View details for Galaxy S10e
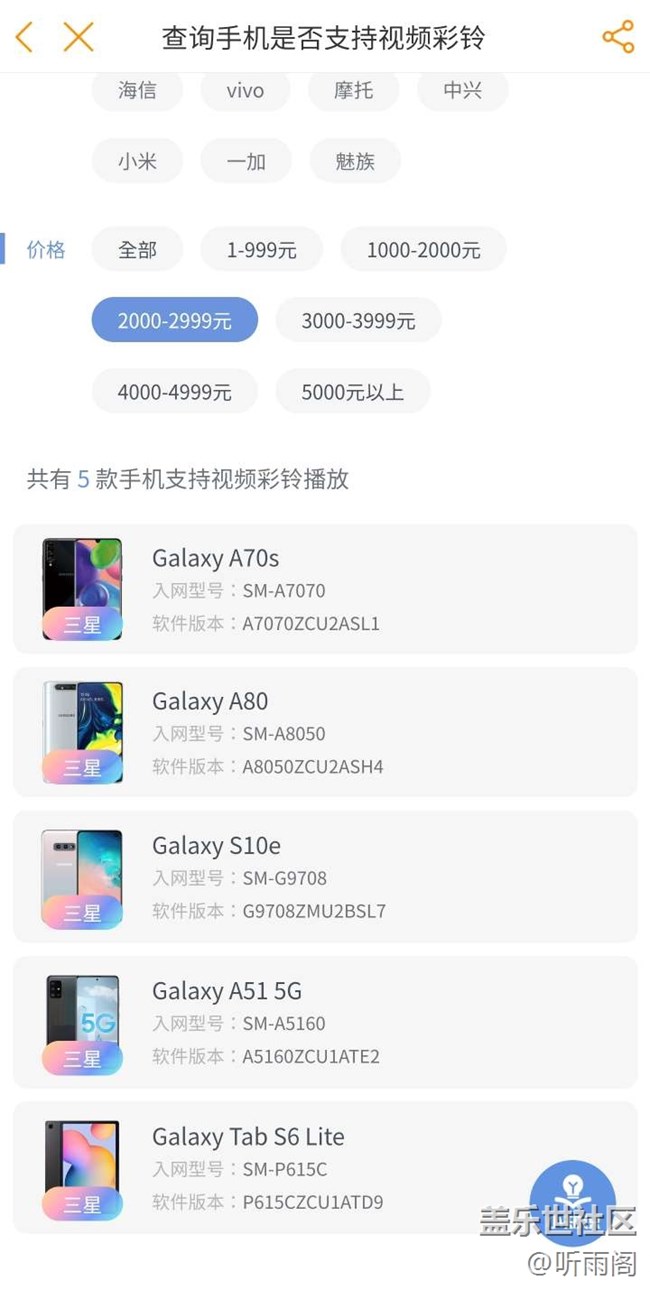Viewport: 650px width, 1299px height. [325, 877]
